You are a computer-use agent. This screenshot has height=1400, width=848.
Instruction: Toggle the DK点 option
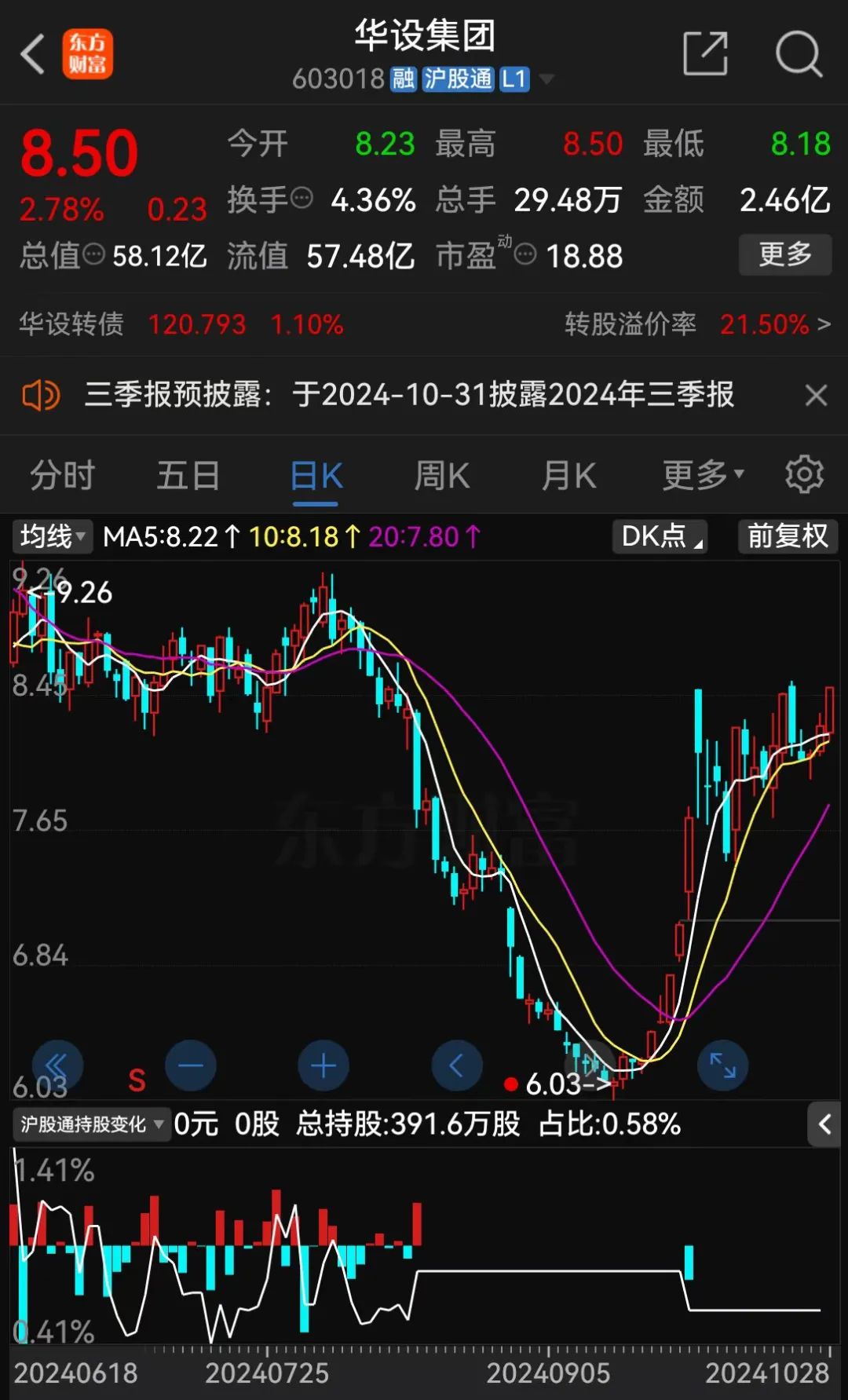point(660,536)
